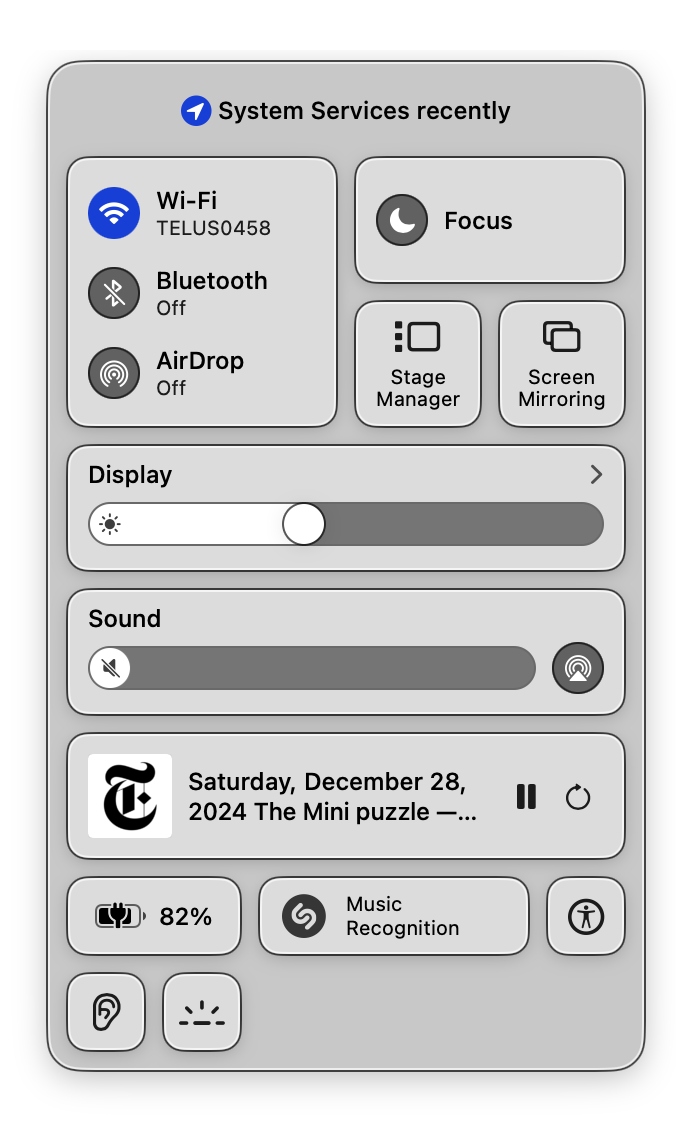Open battery details showing 82%
This screenshot has height=1126, width=676.
point(154,916)
